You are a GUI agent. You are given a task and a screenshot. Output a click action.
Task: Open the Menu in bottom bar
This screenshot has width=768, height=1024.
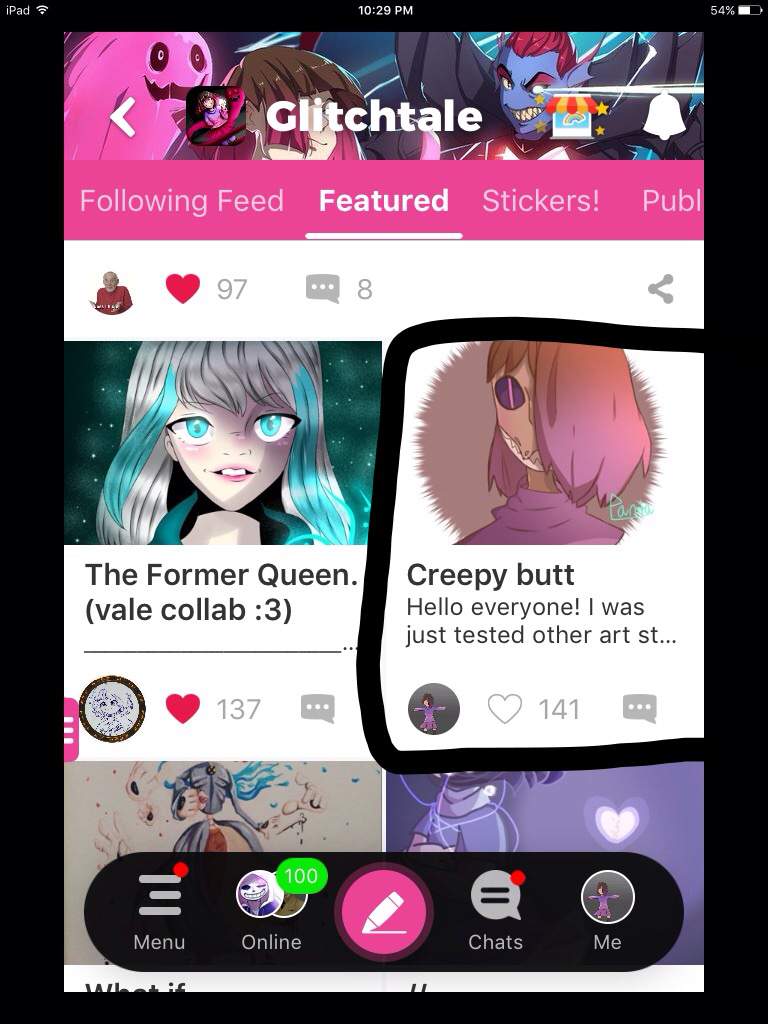click(159, 909)
